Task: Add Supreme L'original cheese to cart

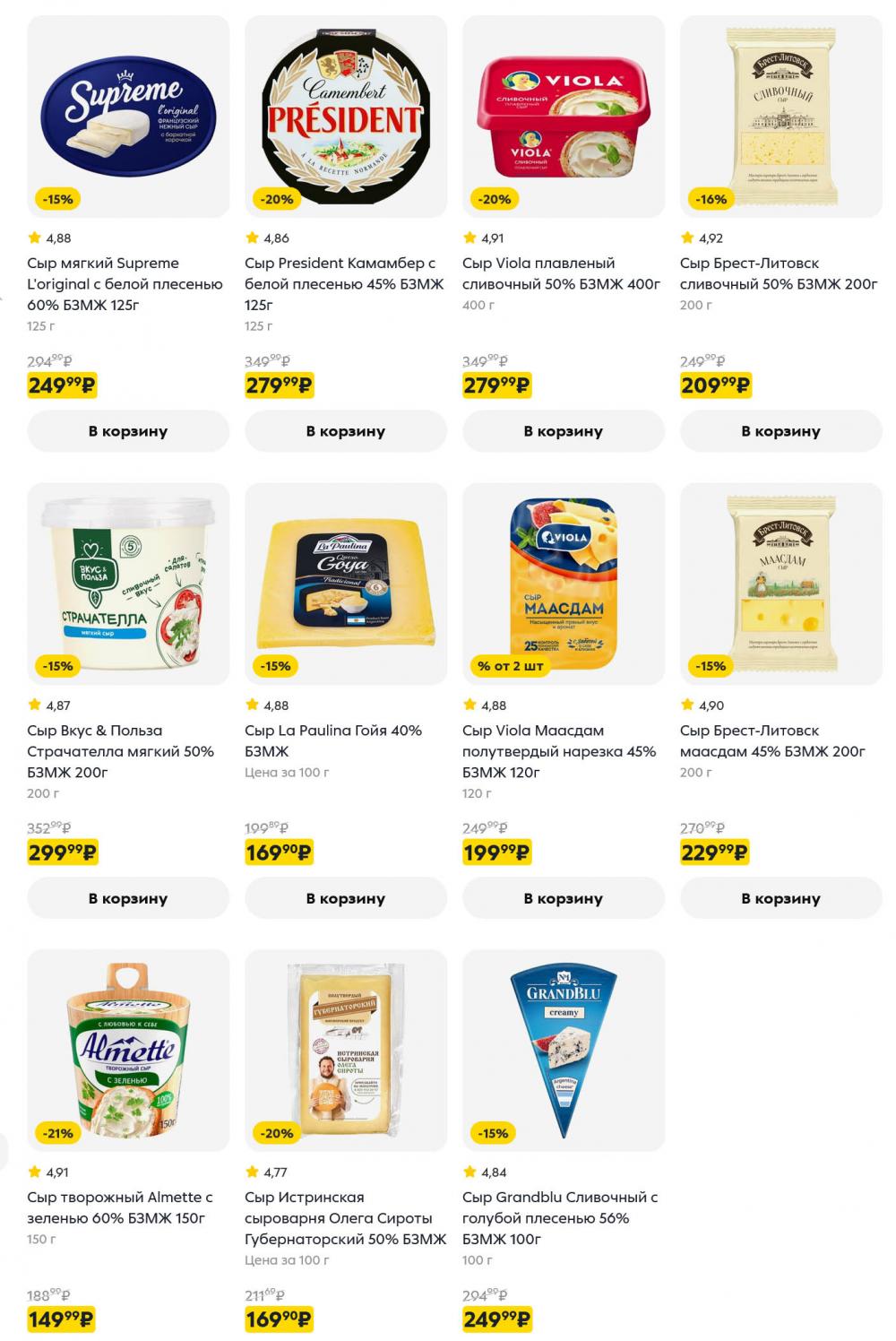Action: 128,431
